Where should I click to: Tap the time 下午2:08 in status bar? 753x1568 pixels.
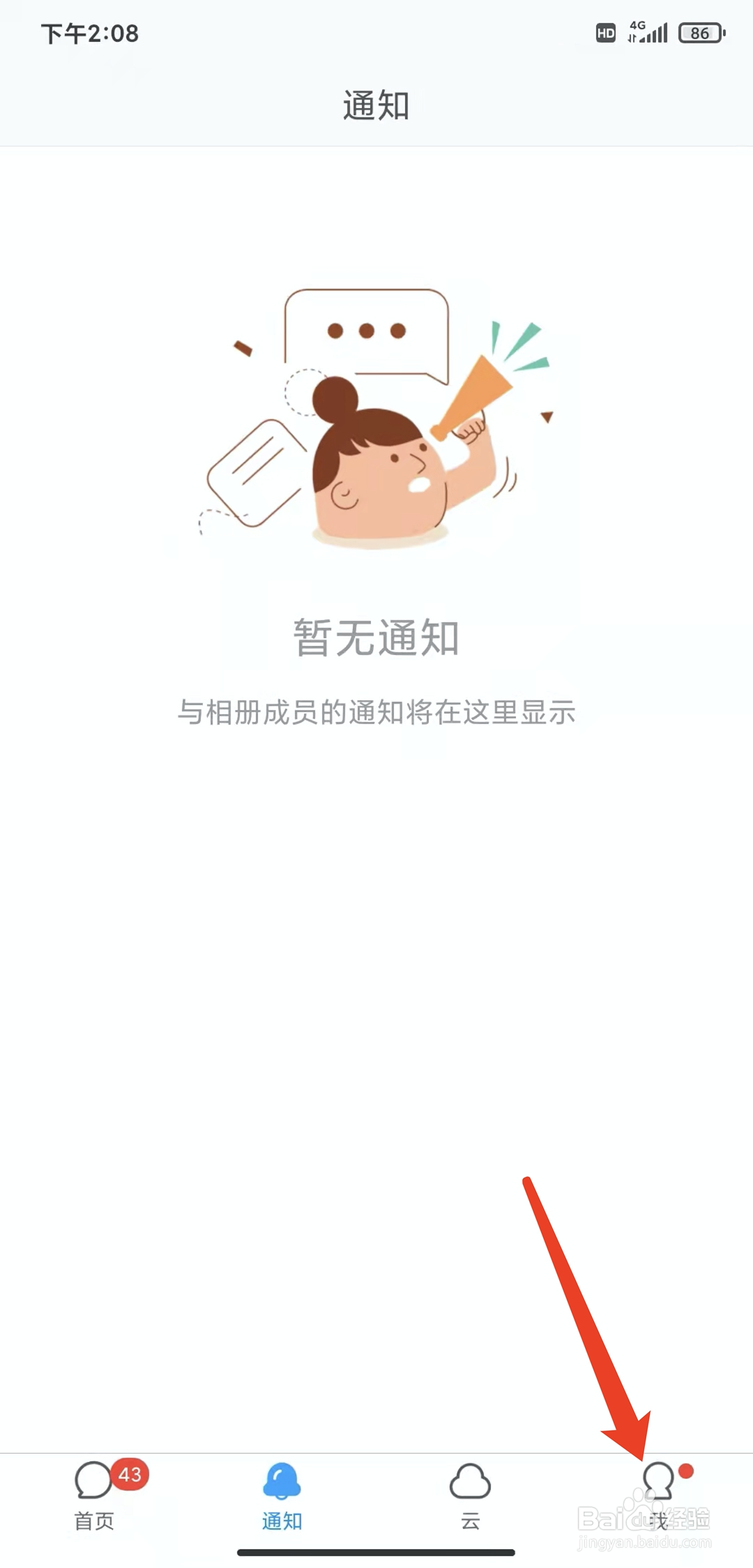click(91, 31)
